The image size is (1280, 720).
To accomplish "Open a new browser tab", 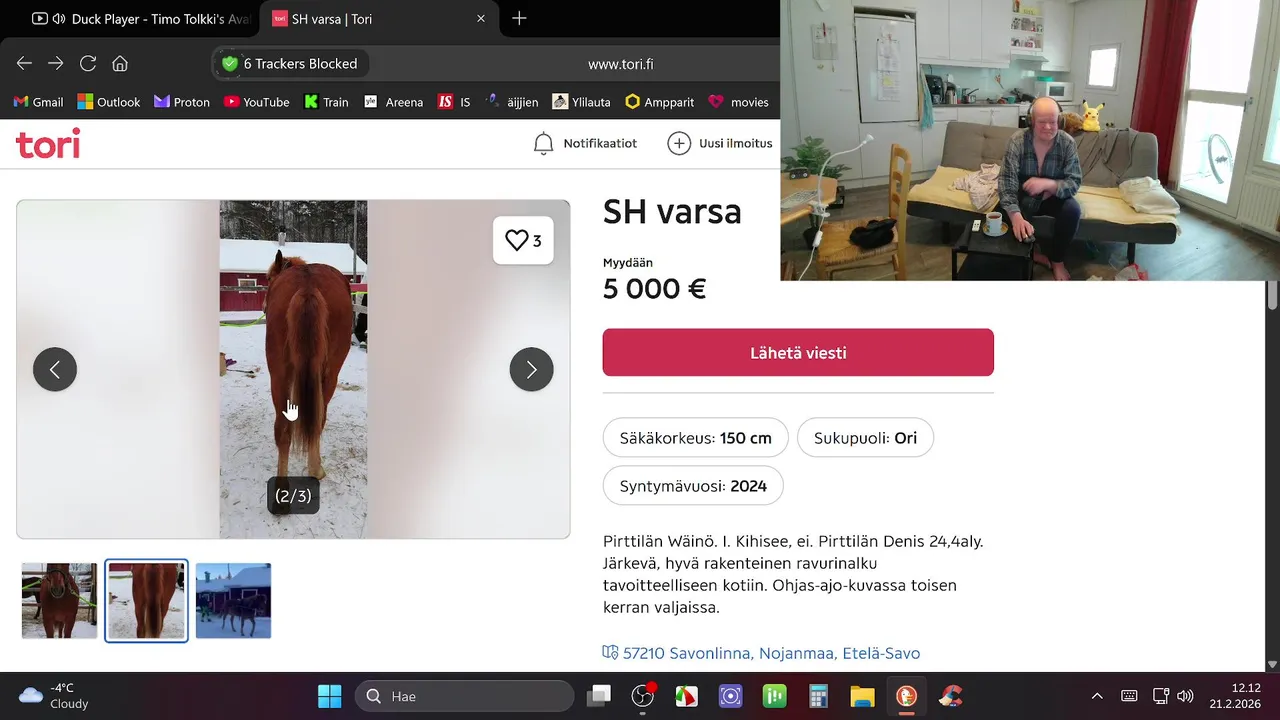I will 519,18.
